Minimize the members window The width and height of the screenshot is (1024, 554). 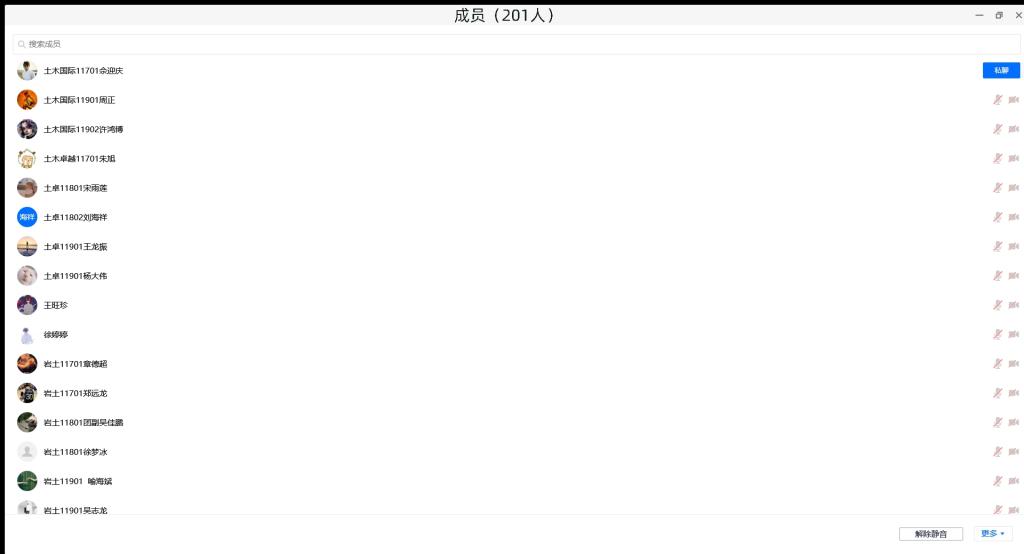point(979,15)
